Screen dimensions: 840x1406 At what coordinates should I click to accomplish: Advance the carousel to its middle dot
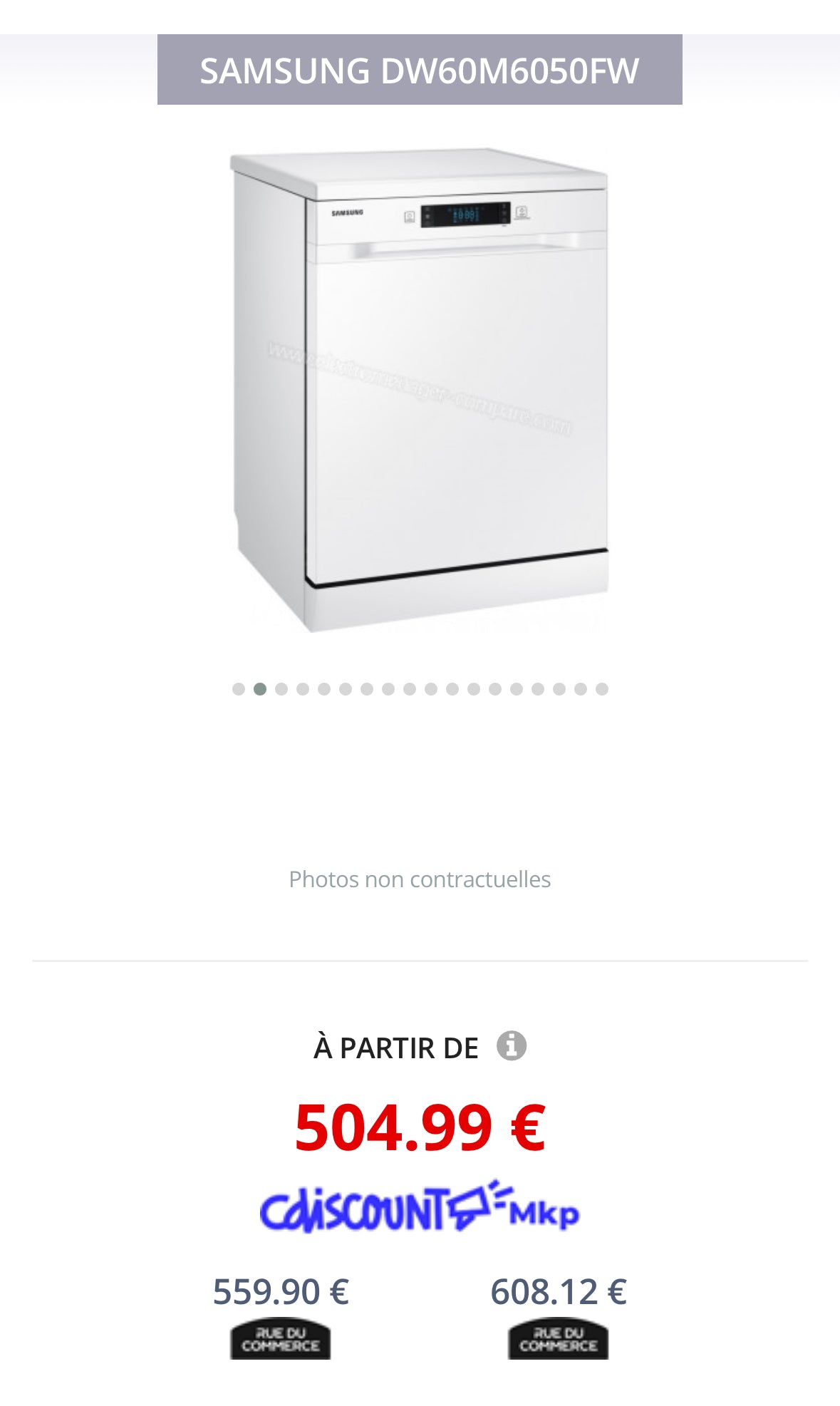tap(420, 689)
